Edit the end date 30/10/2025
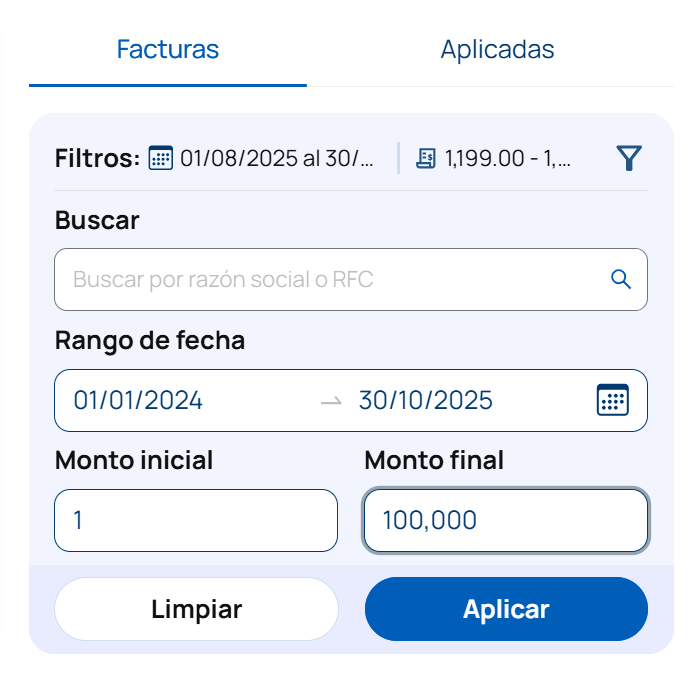The height and width of the screenshot is (679, 698). 426,401
